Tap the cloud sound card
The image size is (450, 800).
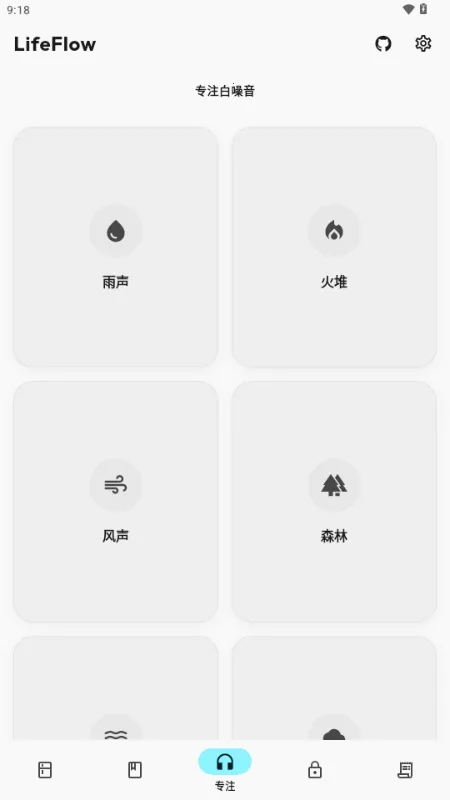tap(334, 688)
